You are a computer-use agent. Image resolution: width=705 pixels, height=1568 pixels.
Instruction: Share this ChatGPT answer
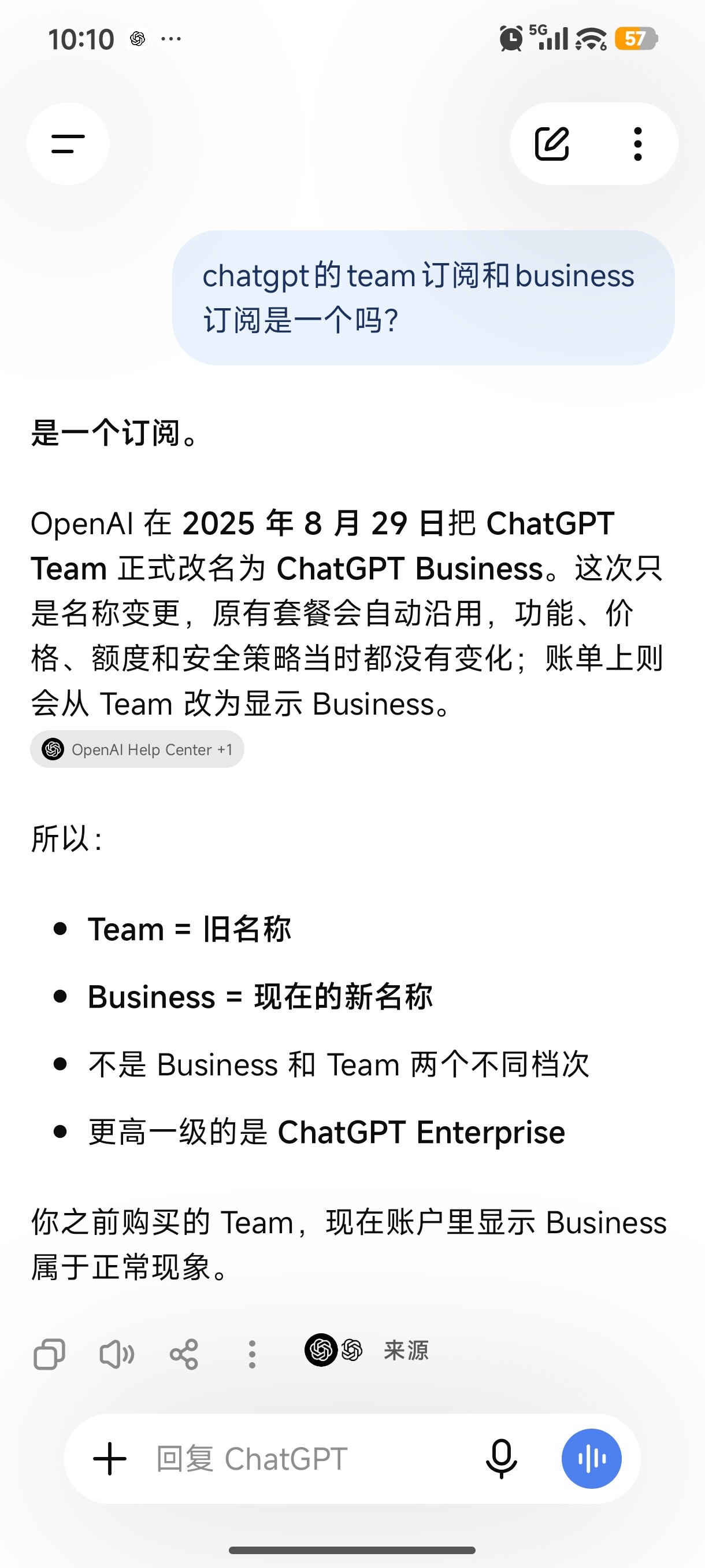(x=184, y=1354)
